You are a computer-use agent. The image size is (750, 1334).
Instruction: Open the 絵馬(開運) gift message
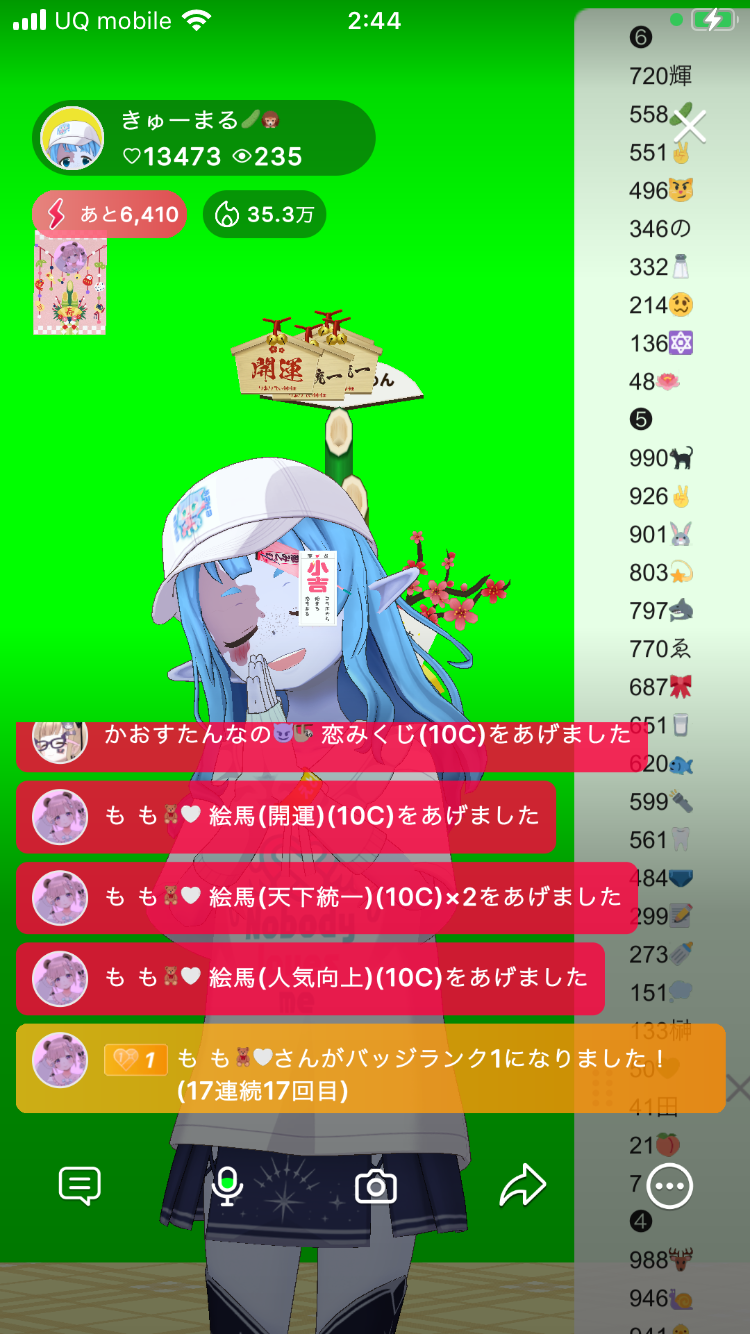tap(285, 816)
